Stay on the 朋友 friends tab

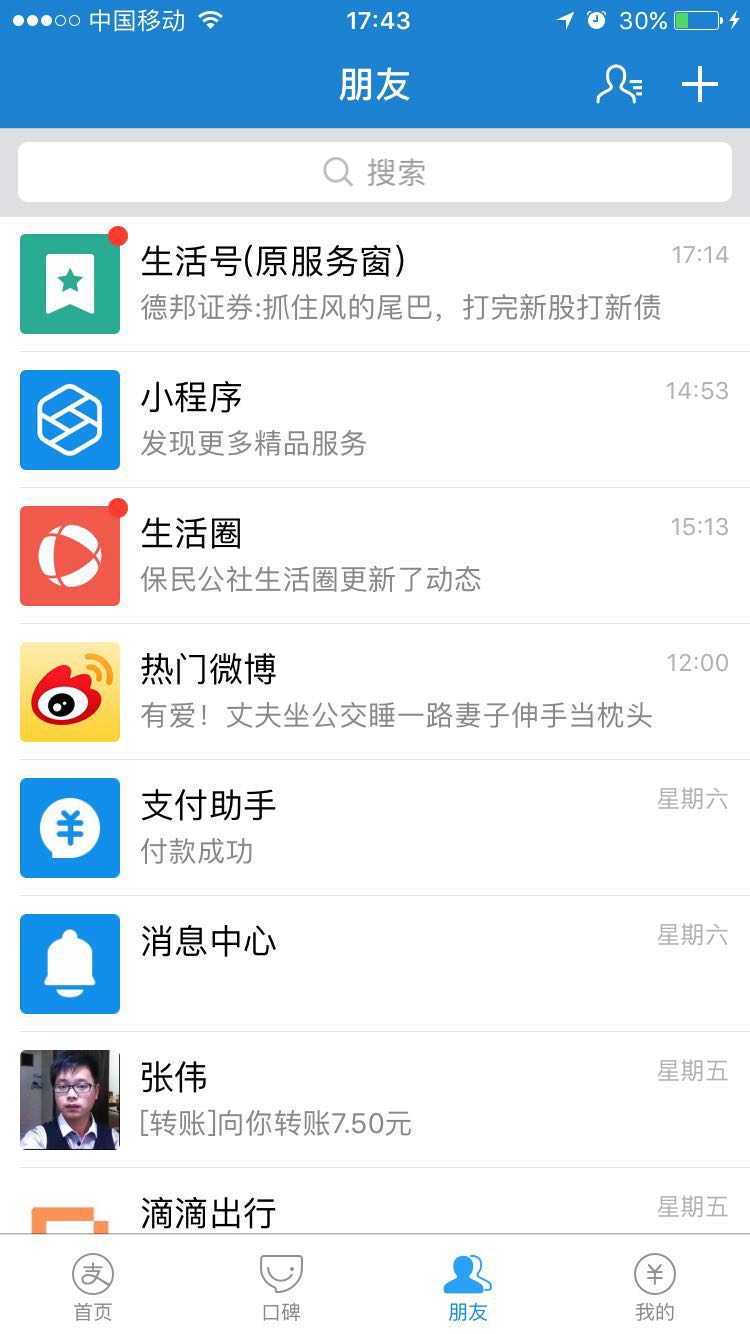pyautogui.click(x=468, y=1285)
